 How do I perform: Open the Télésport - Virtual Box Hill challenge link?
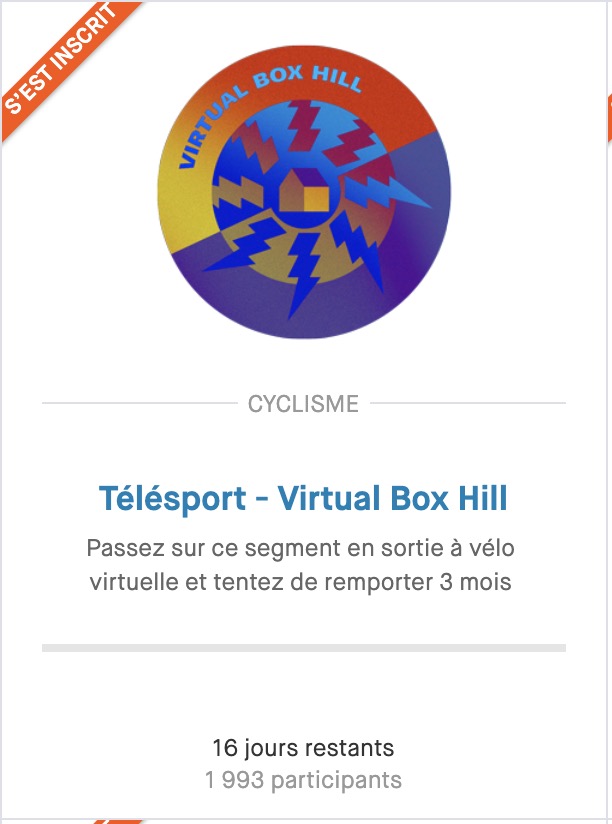[303, 497]
